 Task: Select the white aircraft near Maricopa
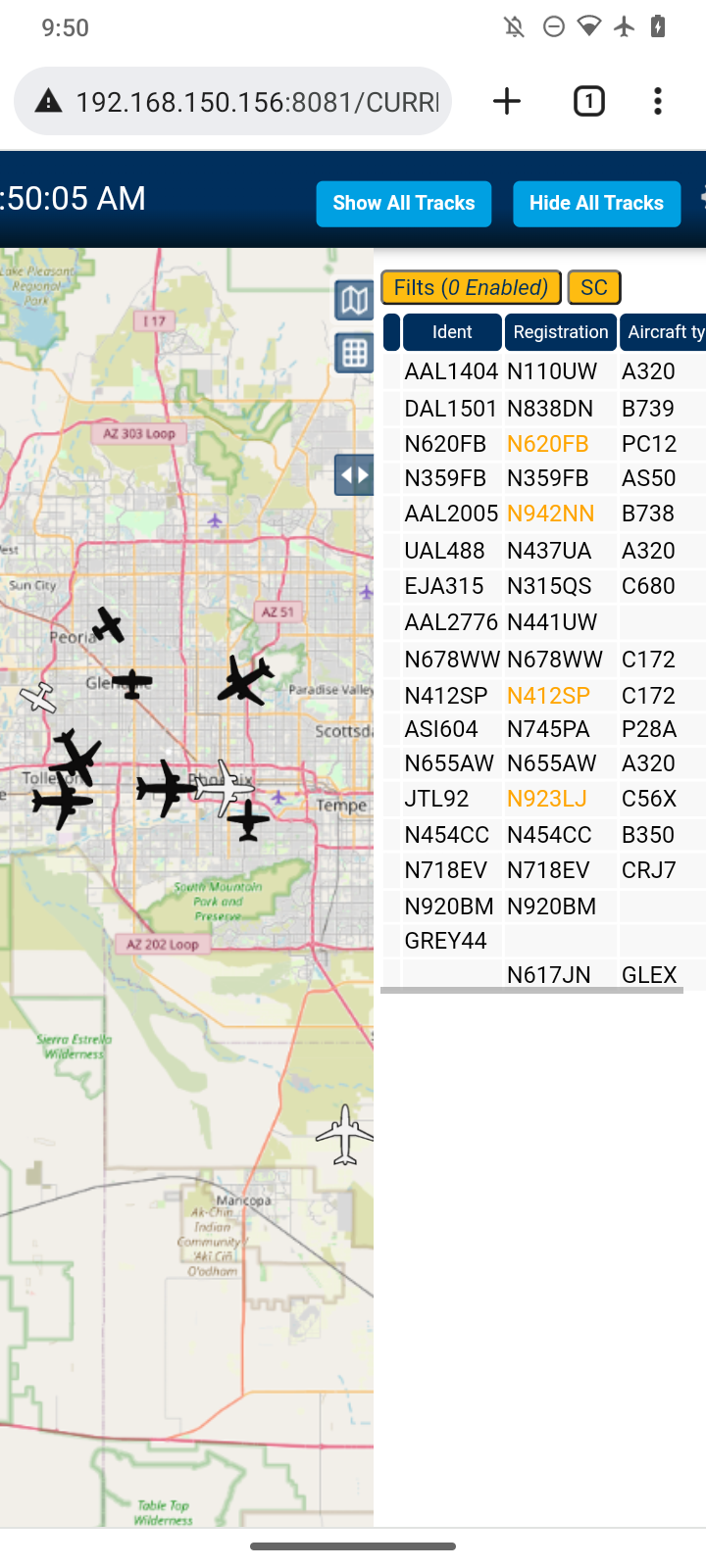pyautogui.click(x=345, y=1135)
